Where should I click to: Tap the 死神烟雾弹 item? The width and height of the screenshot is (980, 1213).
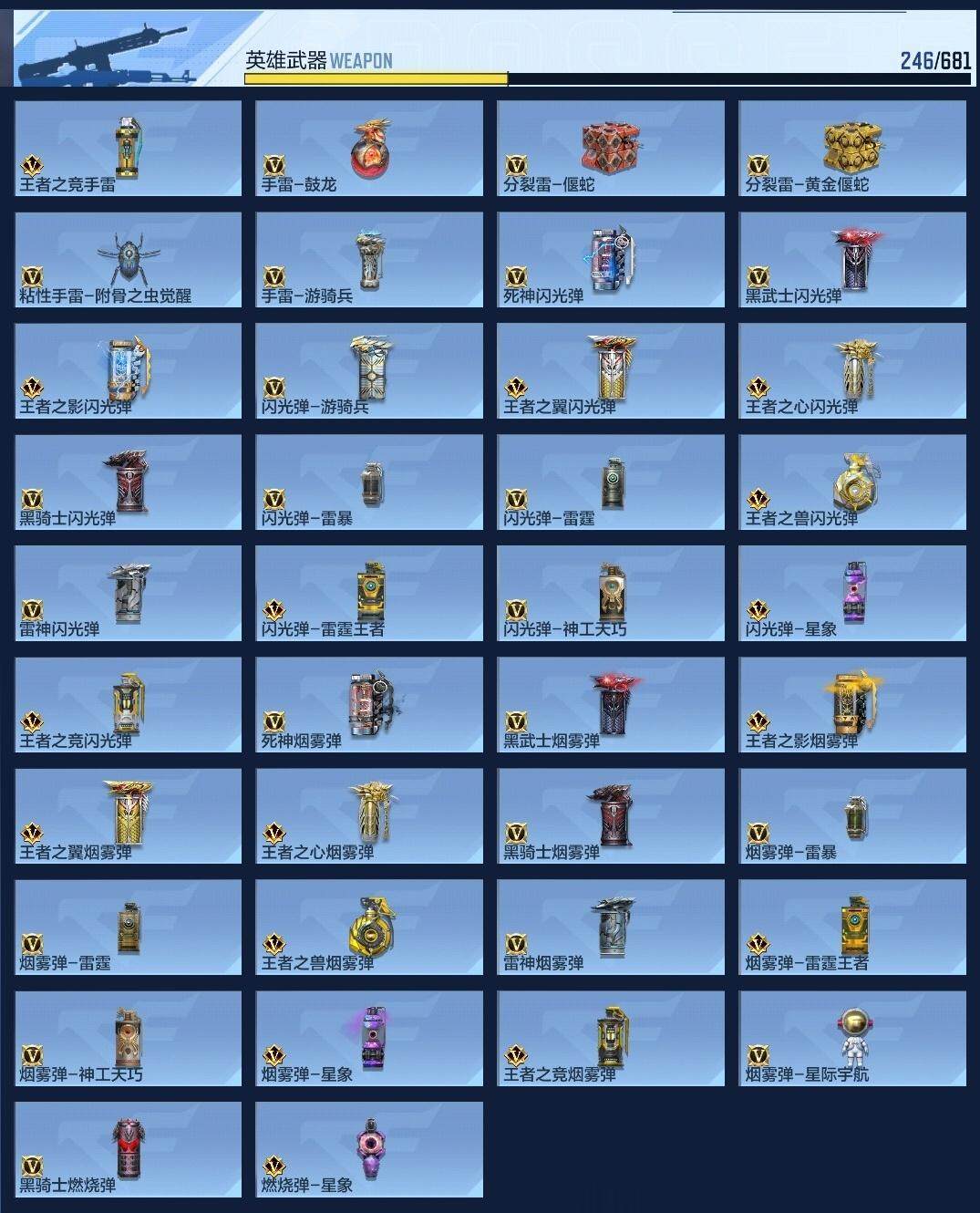tap(369, 704)
